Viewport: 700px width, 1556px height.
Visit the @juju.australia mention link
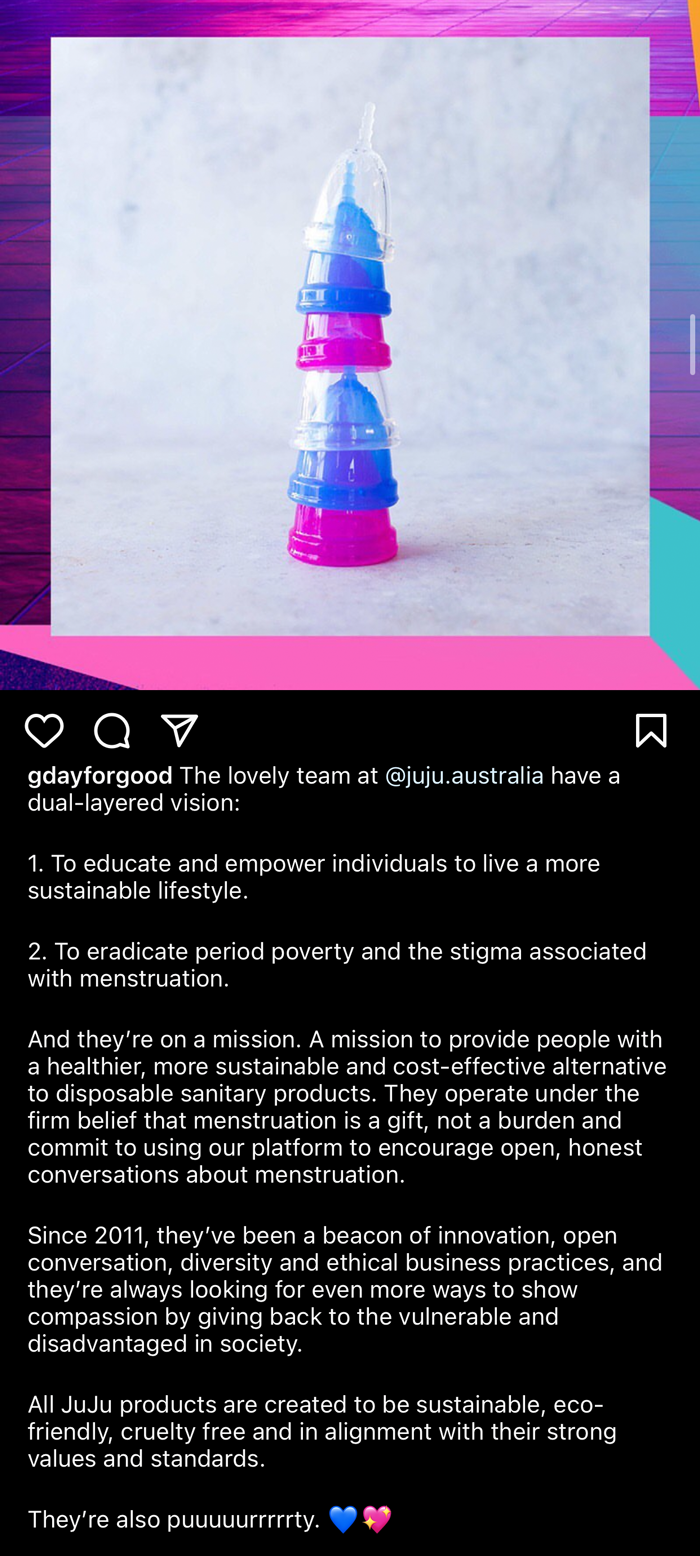[x=464, y=776]
